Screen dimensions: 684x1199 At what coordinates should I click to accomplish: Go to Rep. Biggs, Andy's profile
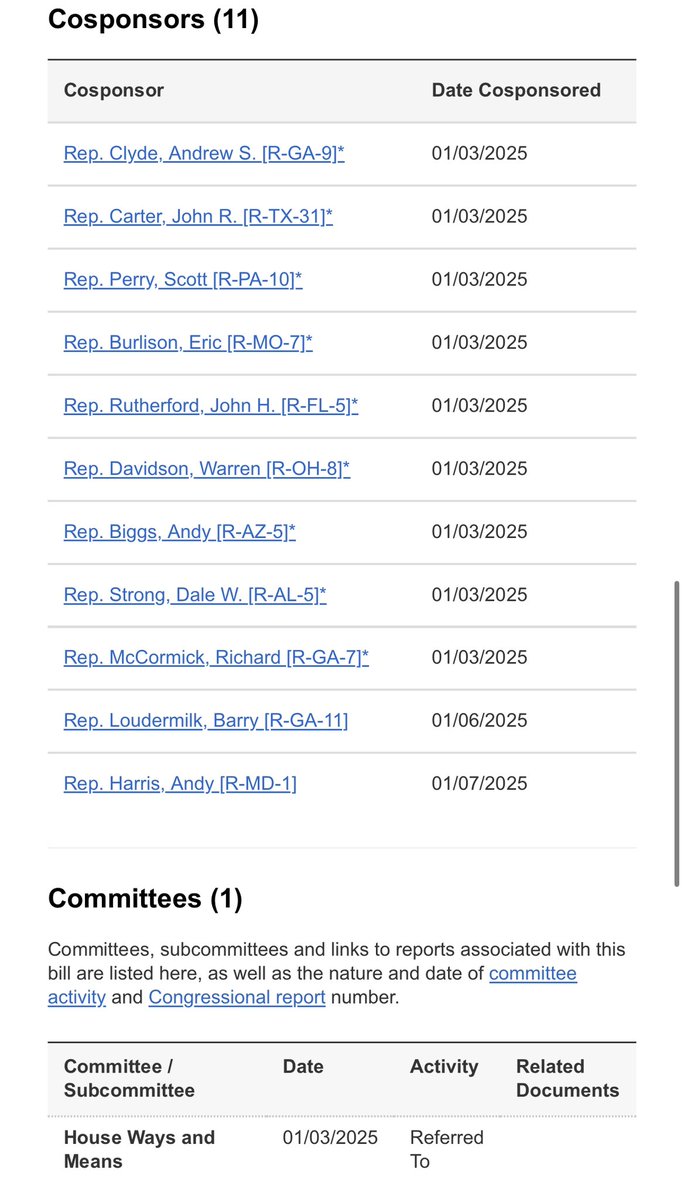point(179,532)
